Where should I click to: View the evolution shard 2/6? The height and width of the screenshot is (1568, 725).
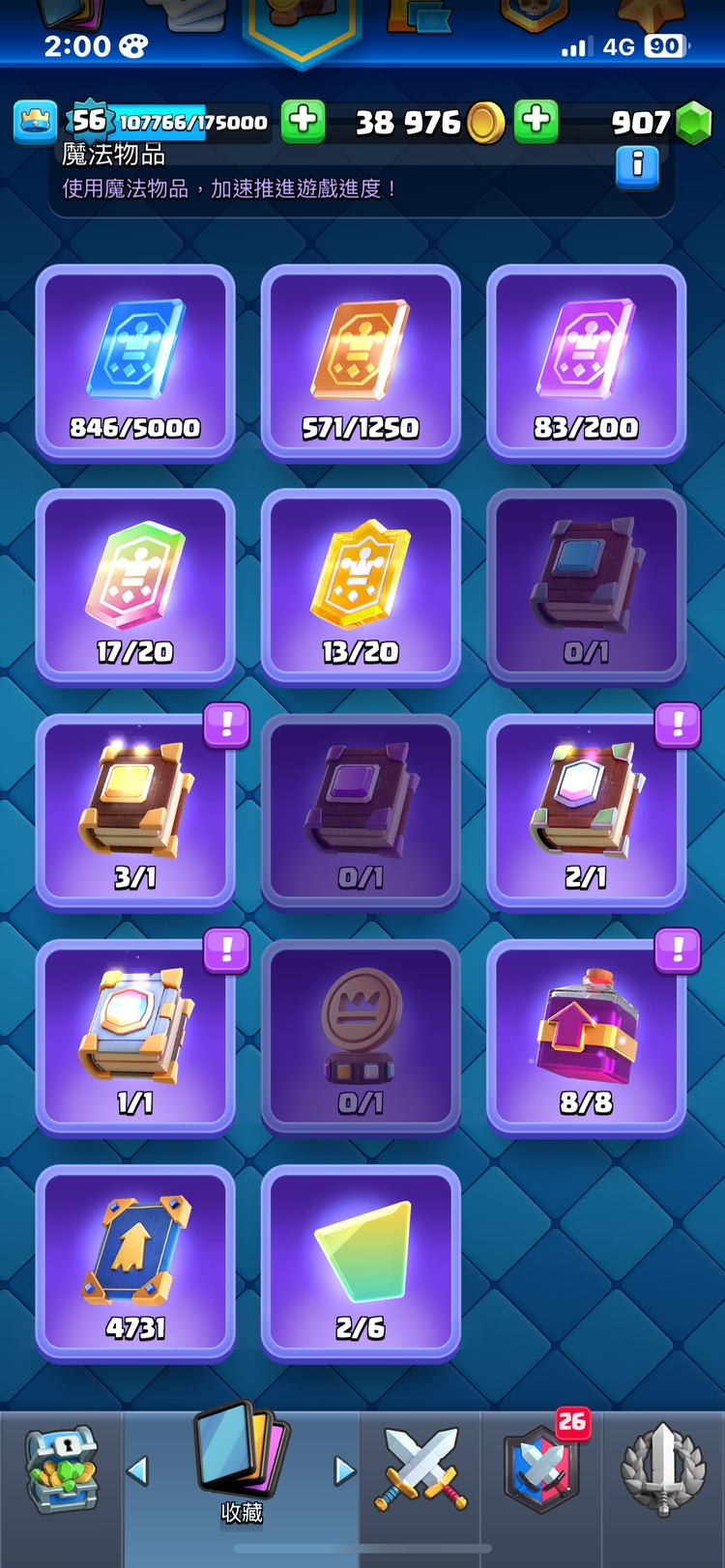pos(361,1262)
